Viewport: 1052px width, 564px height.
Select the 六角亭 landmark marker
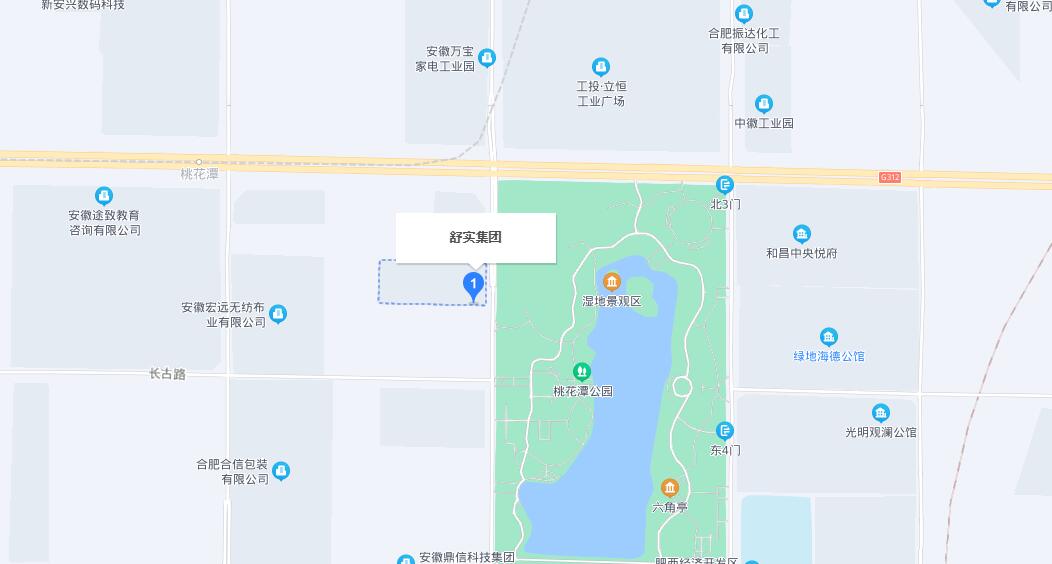tap(670, 488)
